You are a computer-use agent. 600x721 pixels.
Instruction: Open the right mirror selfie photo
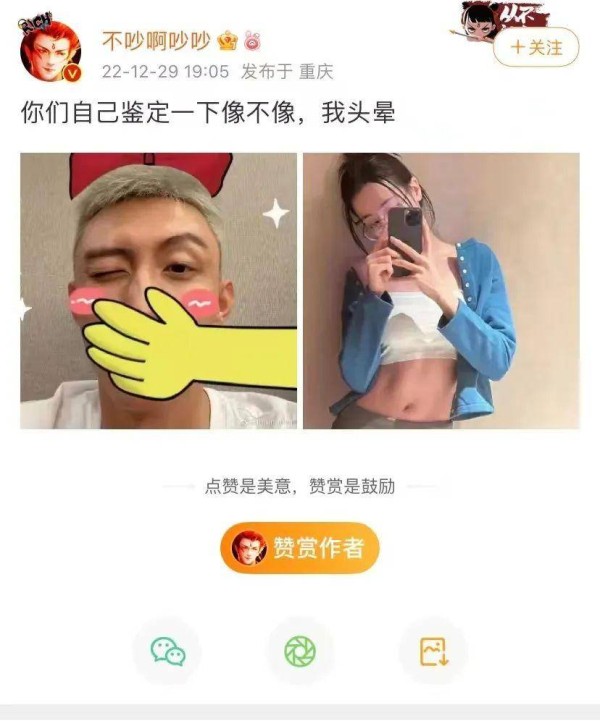coord(441,291)
